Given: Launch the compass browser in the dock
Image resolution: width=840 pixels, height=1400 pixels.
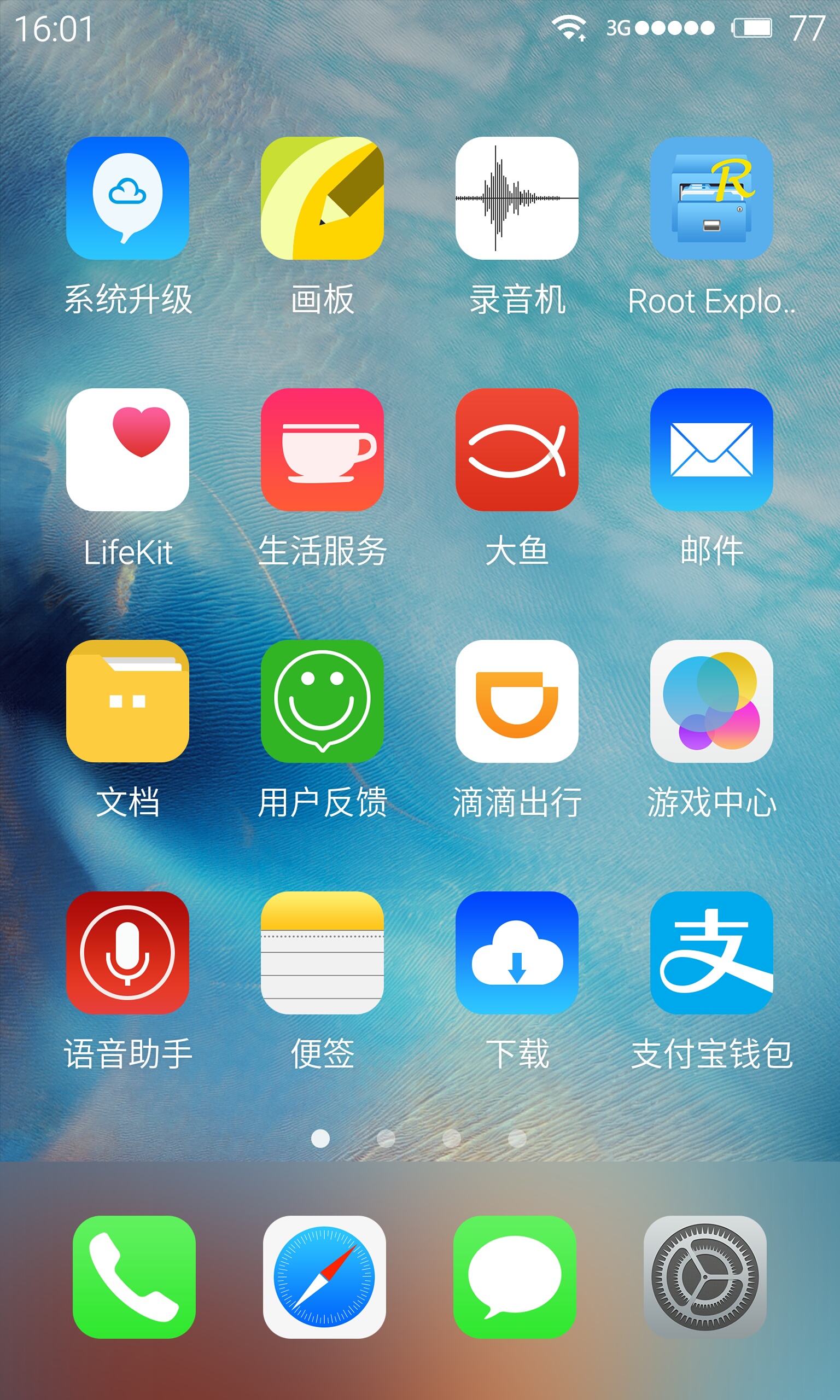Looking at the screenshot, I should [324, 1277].
